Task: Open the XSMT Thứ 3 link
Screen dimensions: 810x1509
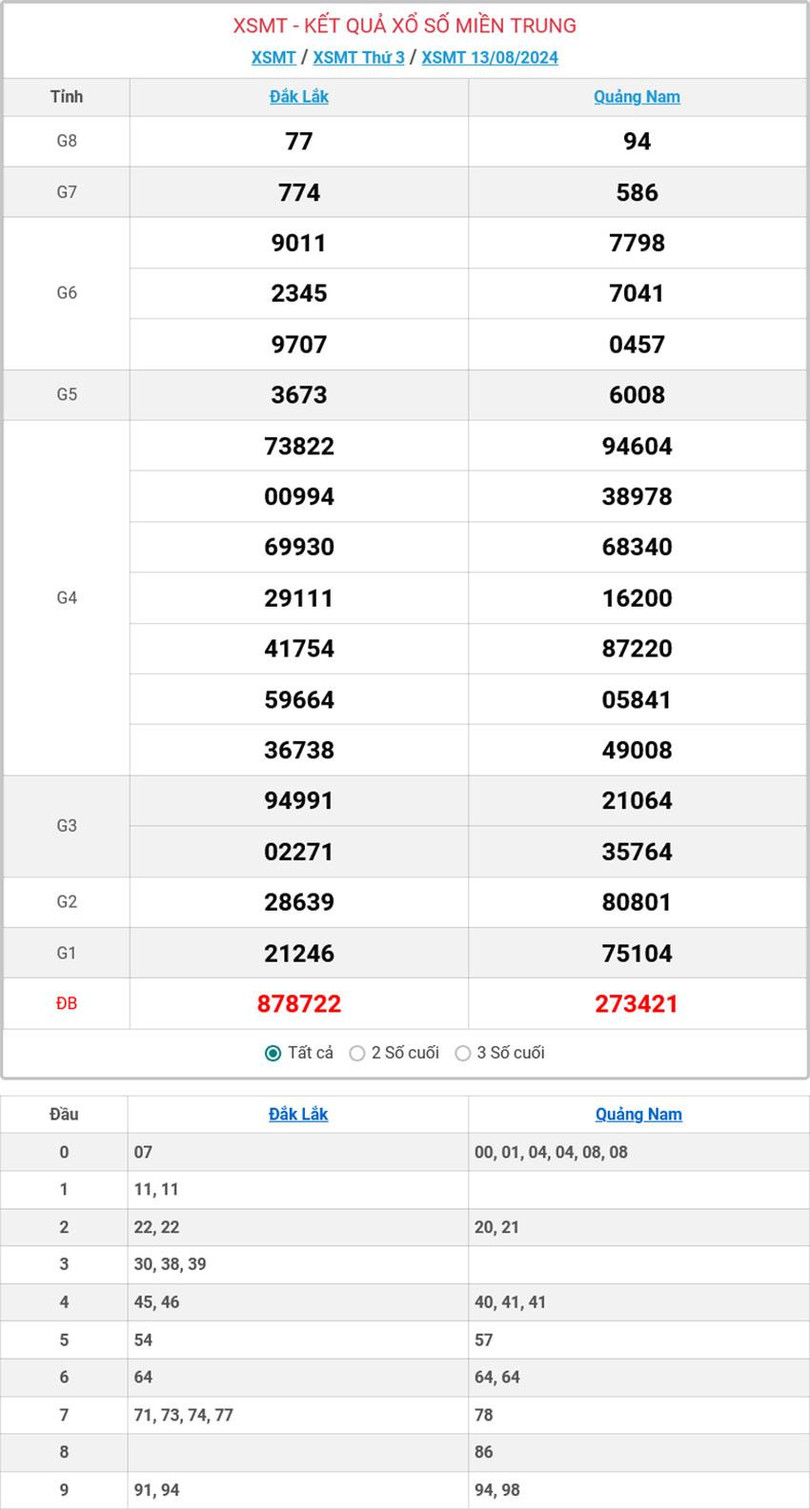Action: click(x=358, y=57)
